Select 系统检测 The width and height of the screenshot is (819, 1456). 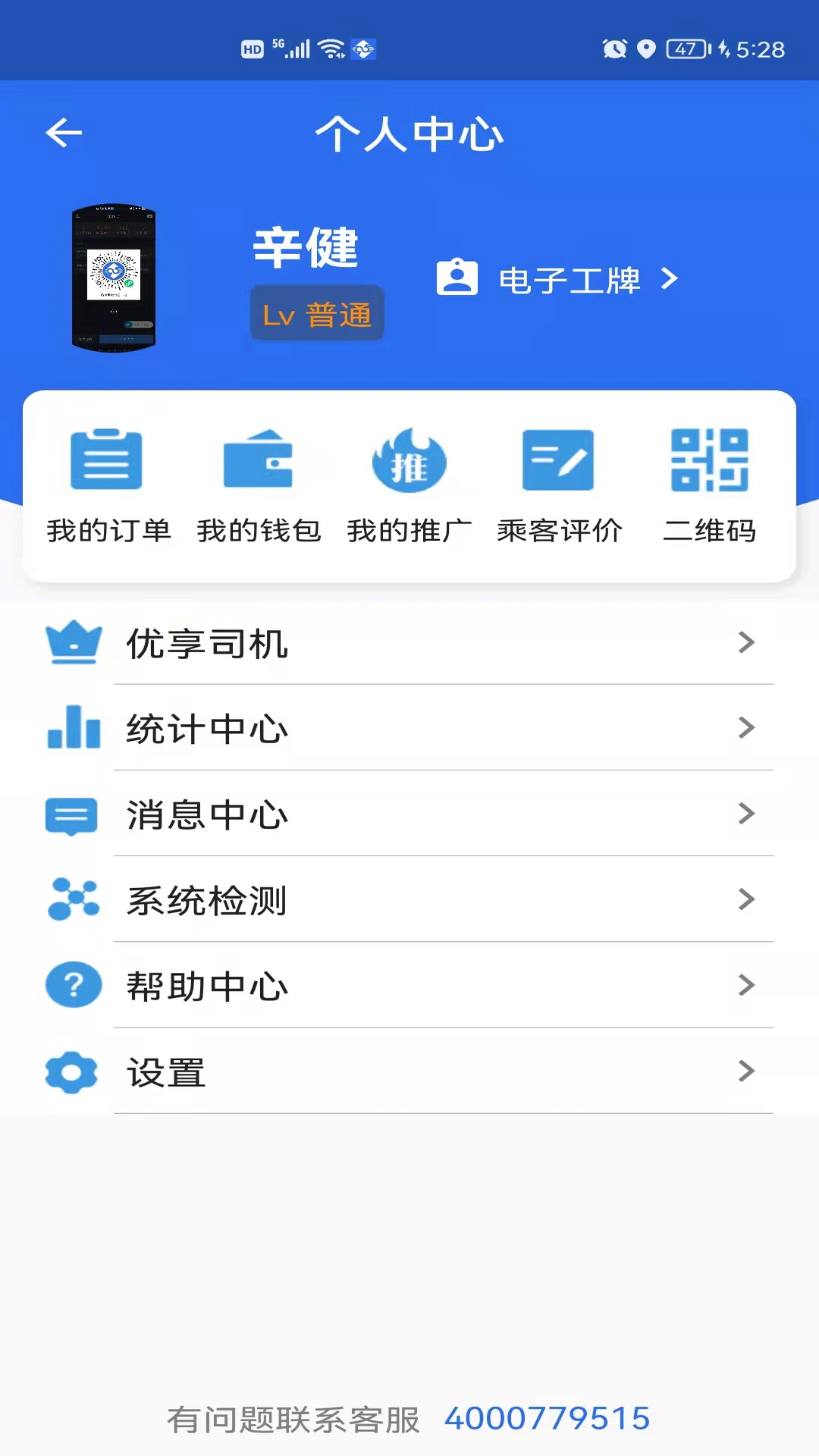[x=409, y=900]
